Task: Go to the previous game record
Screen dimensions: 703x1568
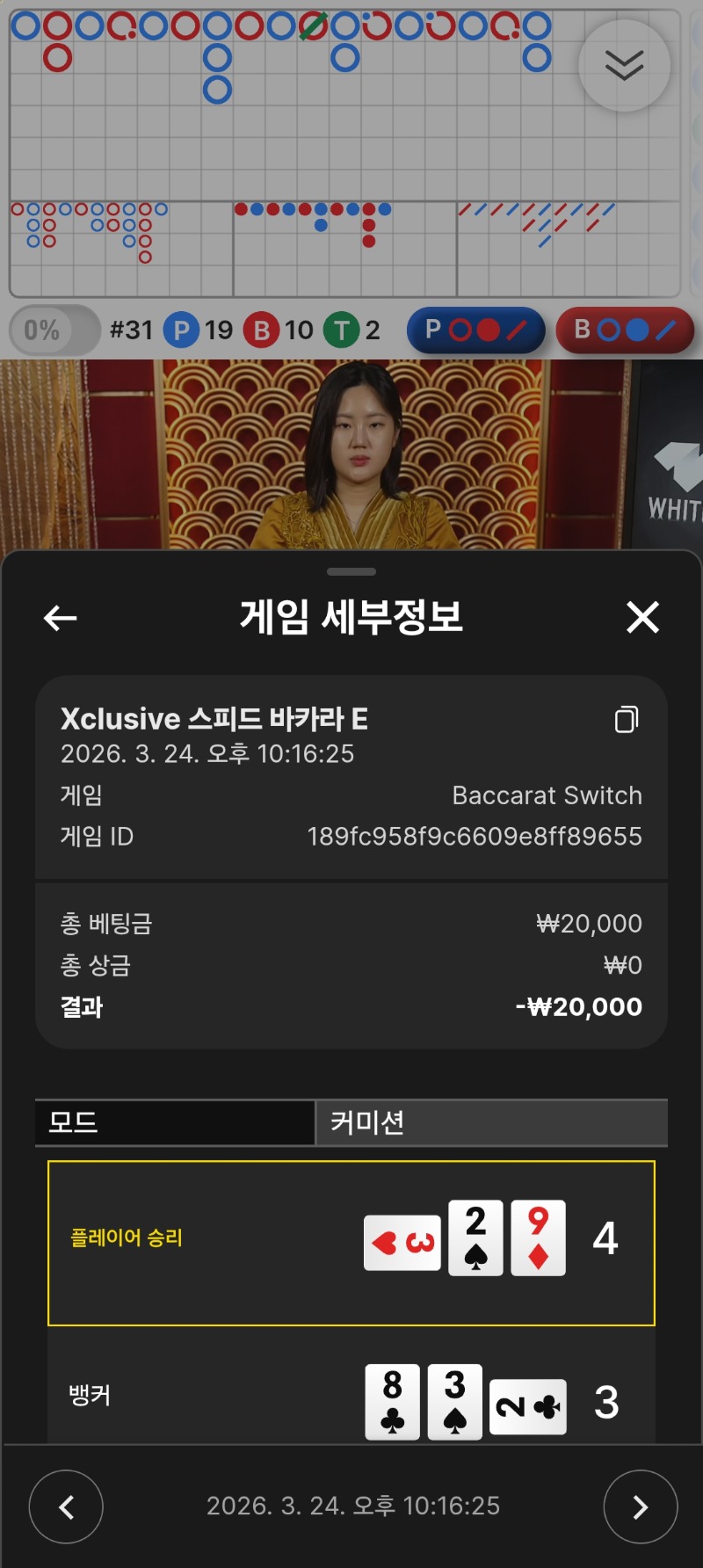Action: pos(66,1506)
